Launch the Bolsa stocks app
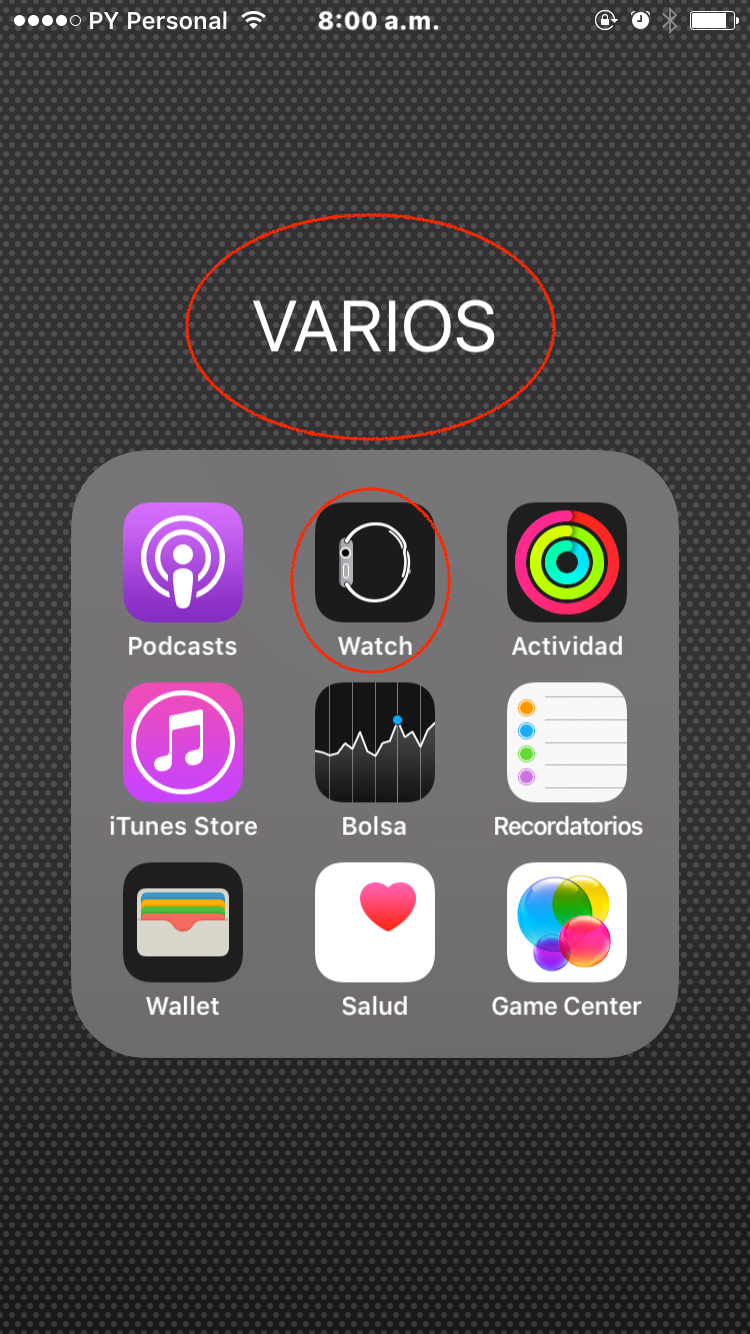The image size is (750, 1334). pos(375,742)
